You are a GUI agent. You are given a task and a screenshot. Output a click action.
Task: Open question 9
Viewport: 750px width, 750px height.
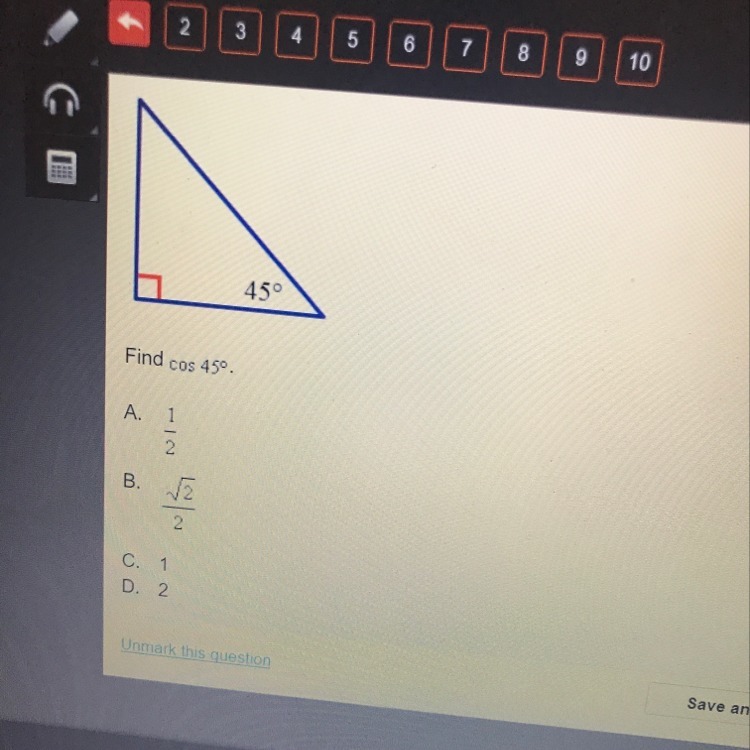coord(581,58)
